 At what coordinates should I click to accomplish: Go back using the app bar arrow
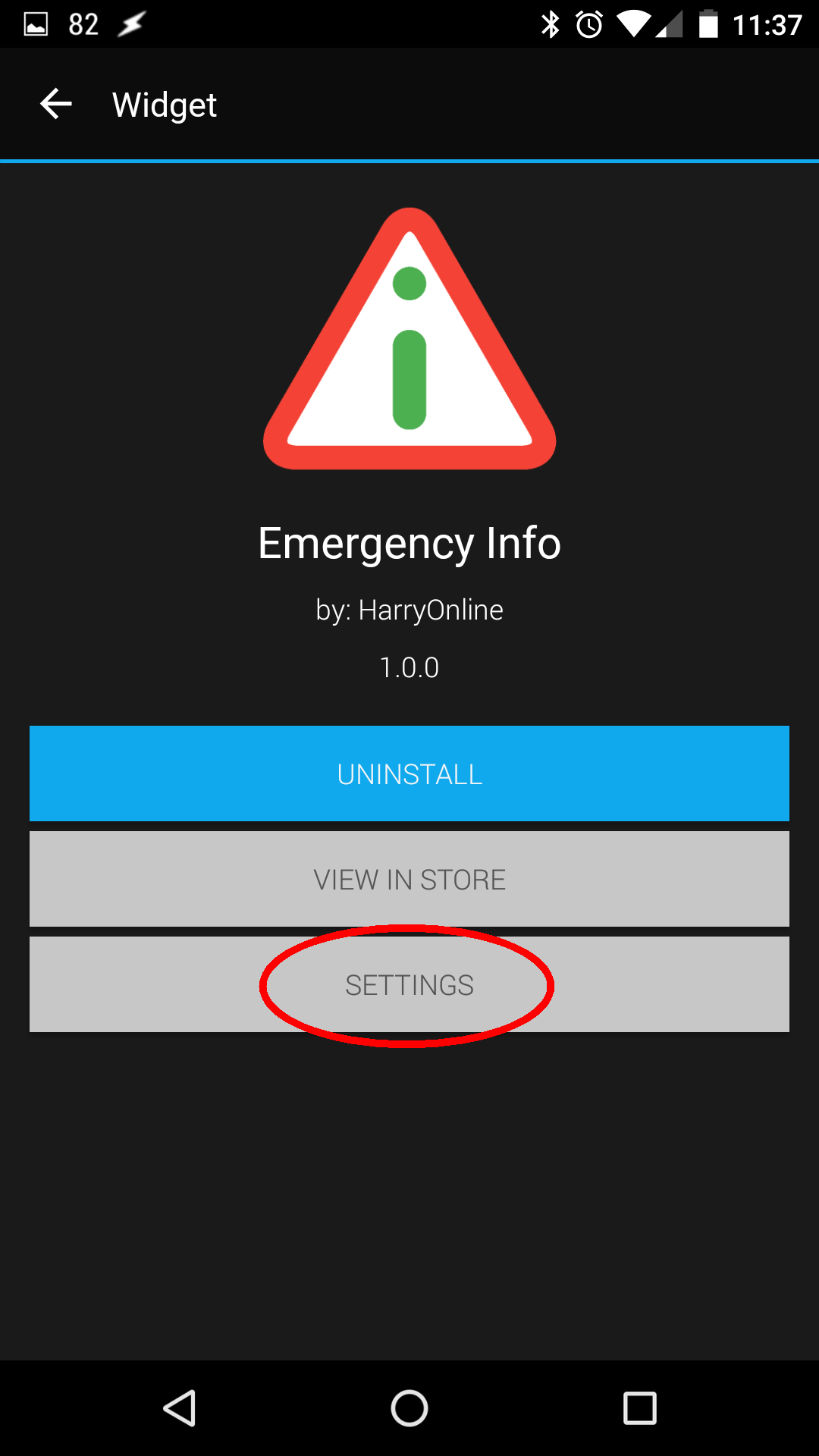point(55,104)
